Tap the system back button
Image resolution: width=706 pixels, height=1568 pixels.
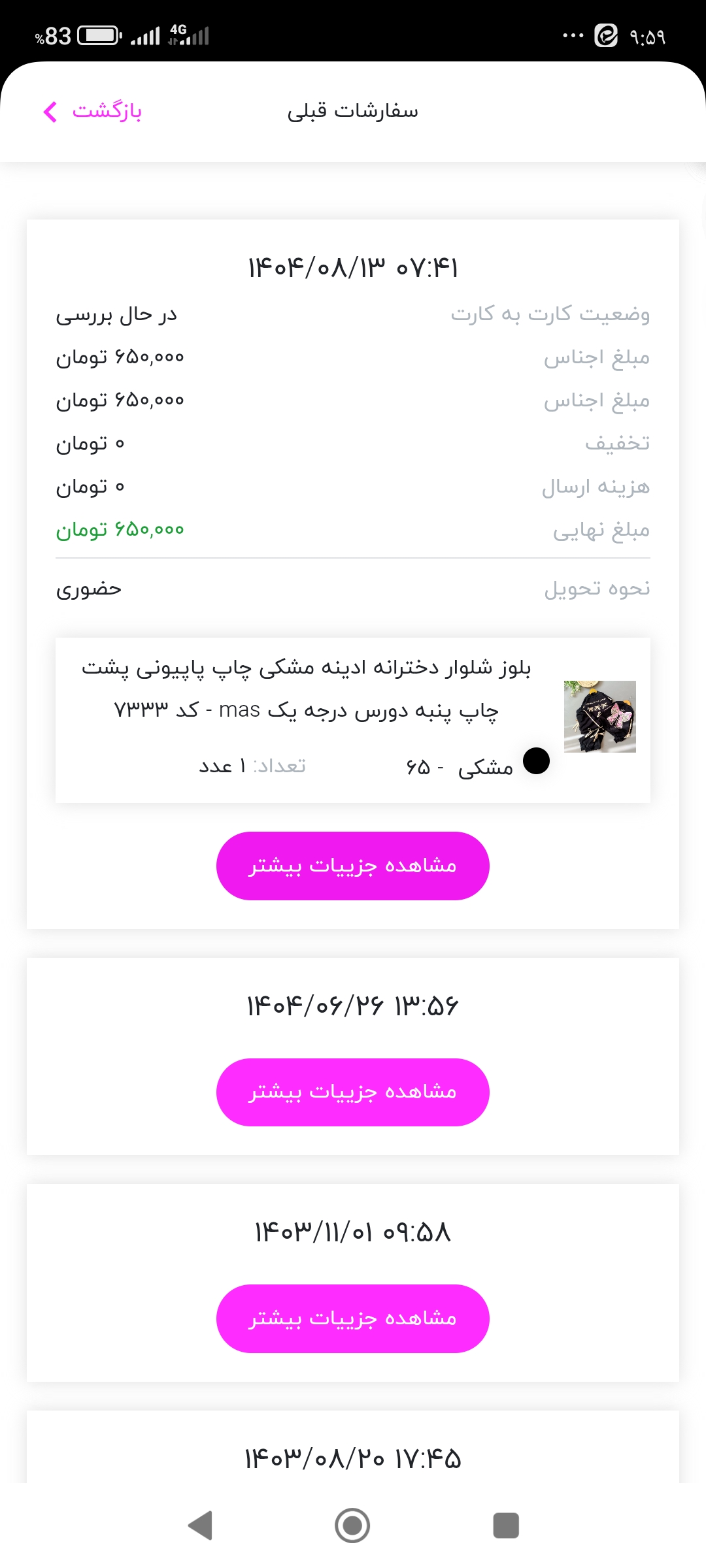201,1526
